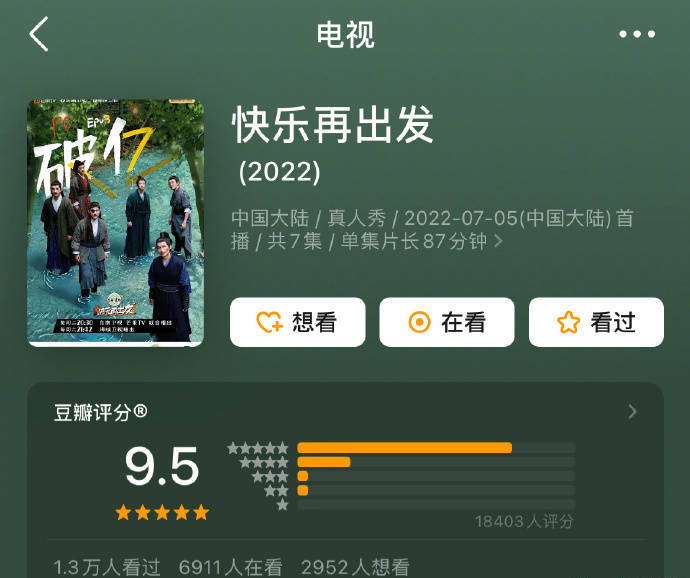
Task: Open the 豆瓣评分 rating details chevron
Action: (632, 411)
